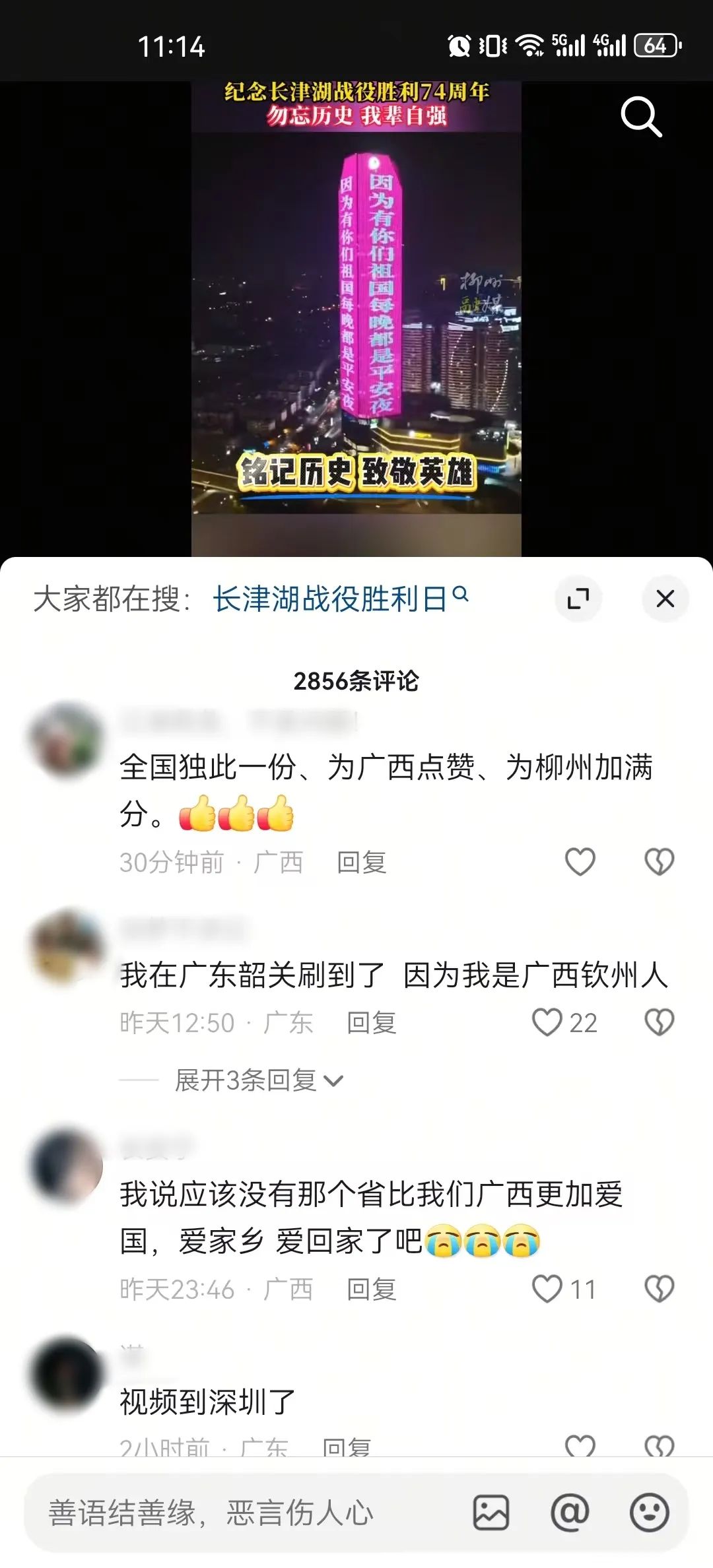The height and width of the screenshot is (1568, 713).
Task: Mention someone with the @ icon
Action: (x=570, y=1513)
